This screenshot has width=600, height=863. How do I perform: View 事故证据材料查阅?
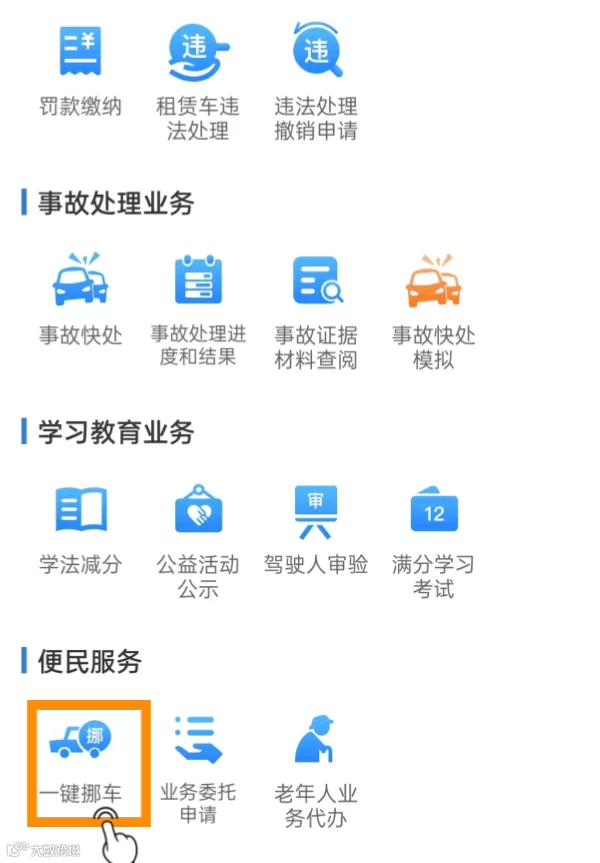click(x=316, y=312)
